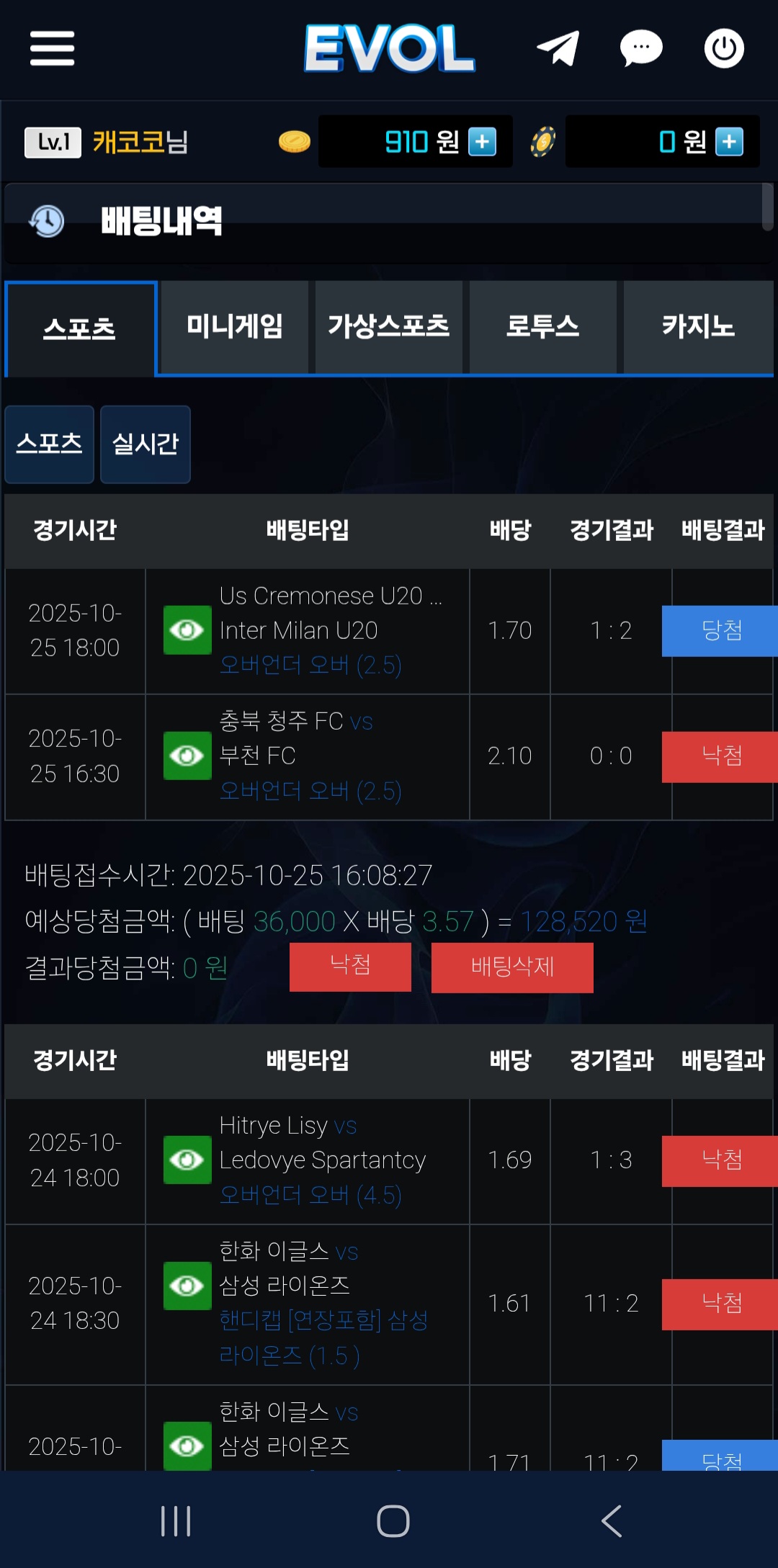Switch to the 카지노 tab
Viewport: 778px width, 1568px height.
click(x=697, y=327)
